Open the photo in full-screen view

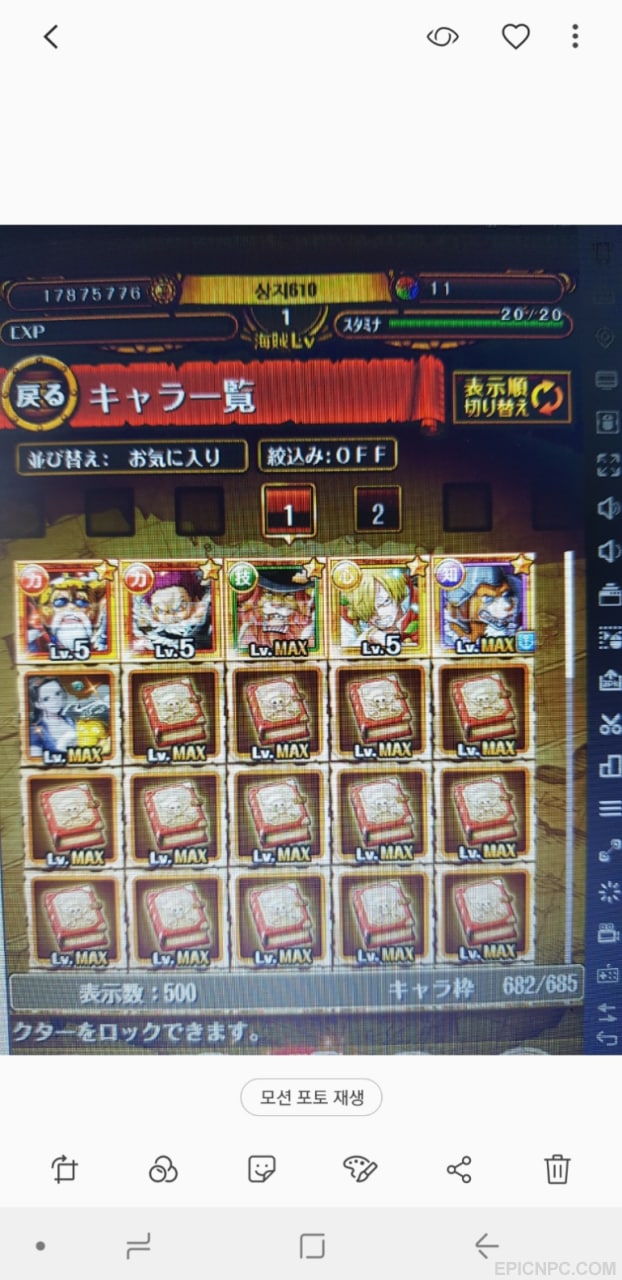(x=311, y=640)
